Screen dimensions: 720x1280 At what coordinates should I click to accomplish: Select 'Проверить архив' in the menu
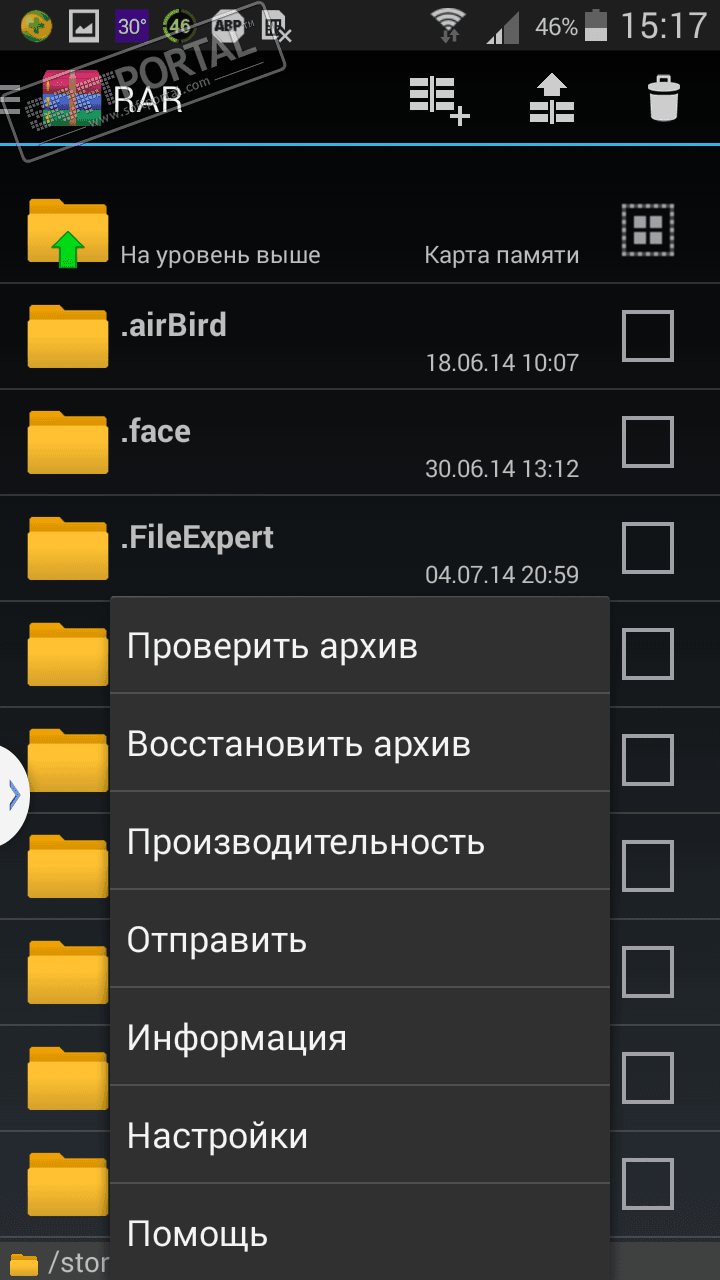[358, 646]
